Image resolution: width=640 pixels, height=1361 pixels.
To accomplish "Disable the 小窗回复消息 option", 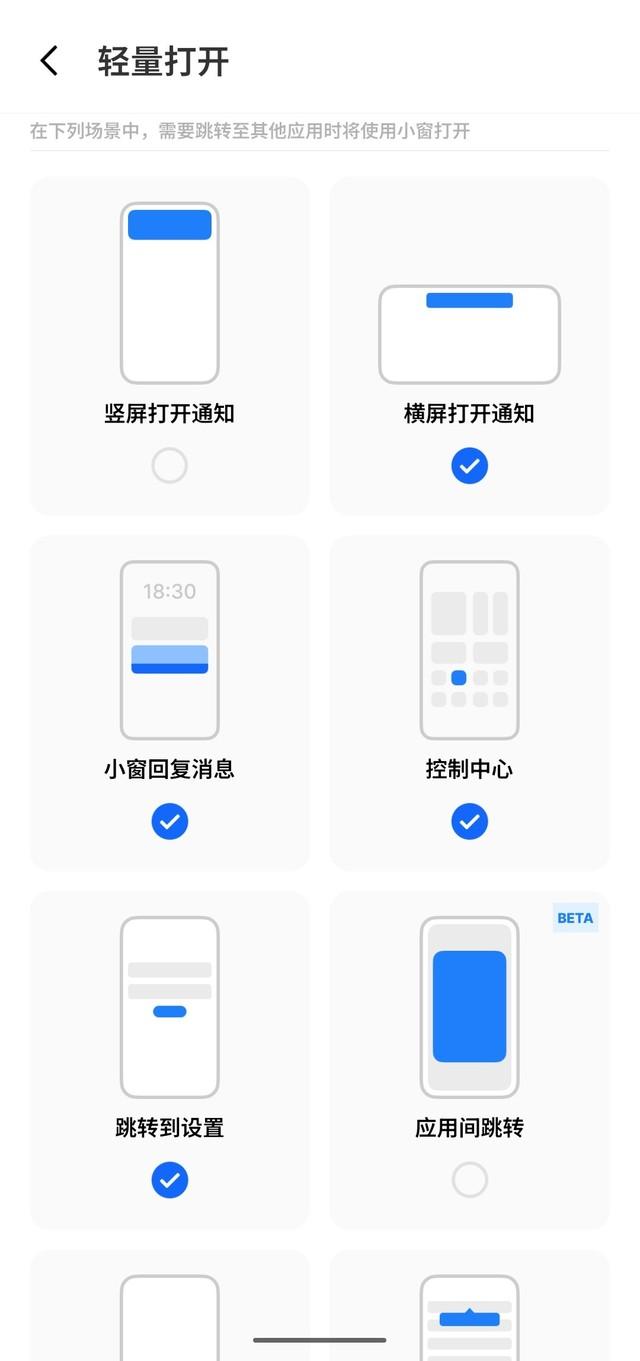I will coord(169,821).
